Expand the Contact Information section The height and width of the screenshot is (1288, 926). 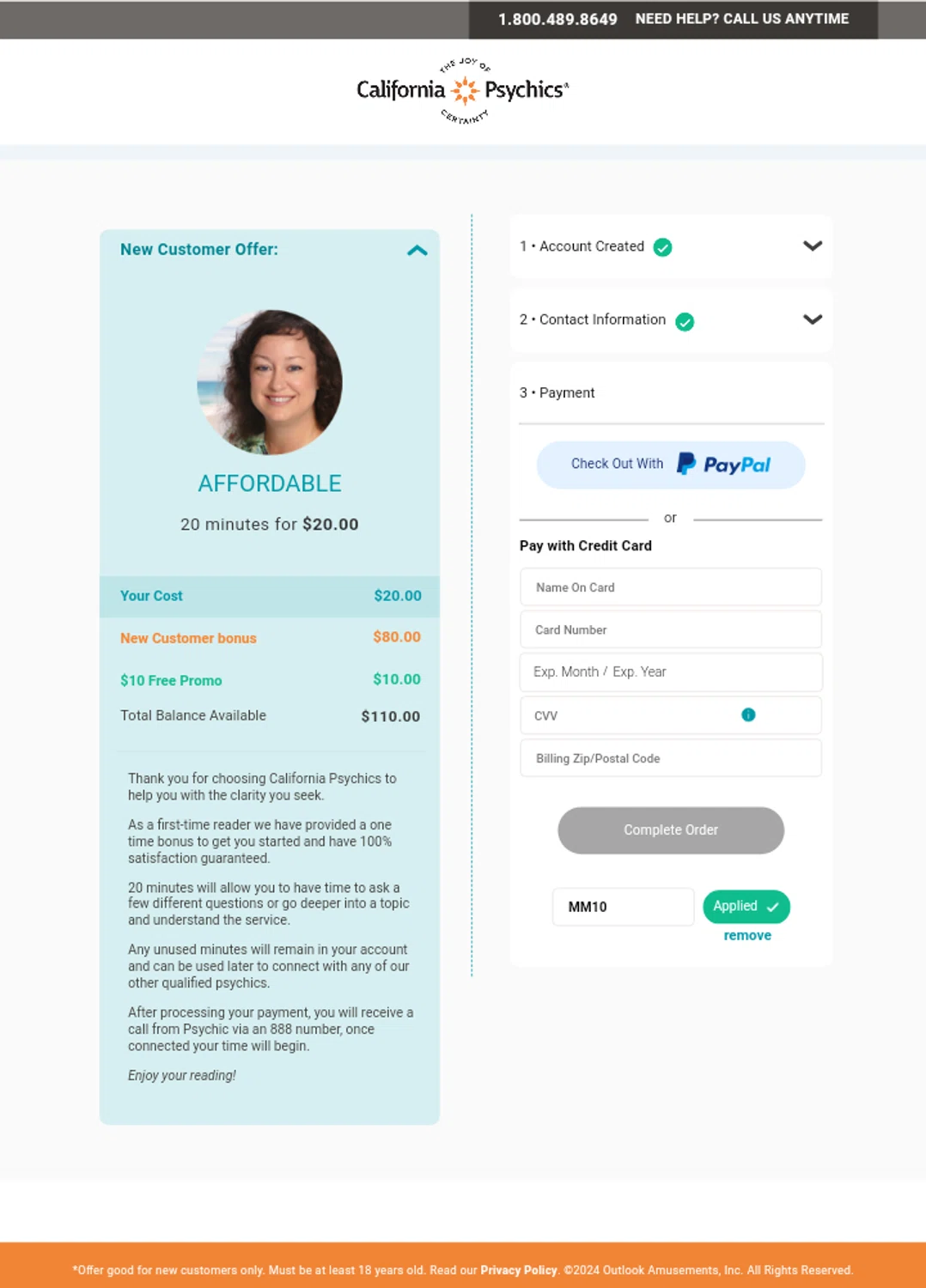812,319
